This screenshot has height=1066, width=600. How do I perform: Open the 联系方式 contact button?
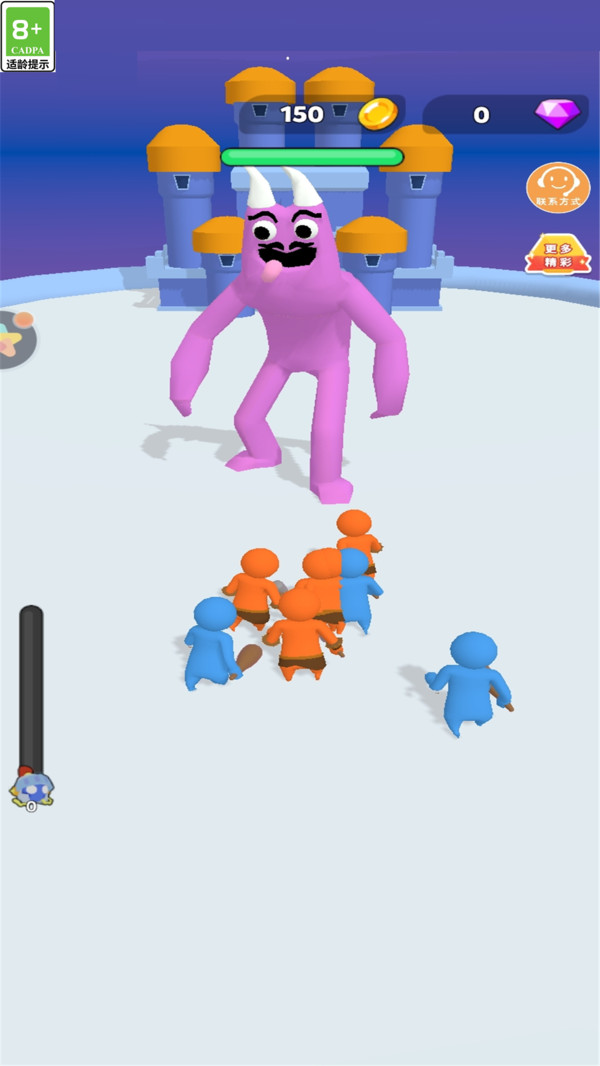[557, 187]
